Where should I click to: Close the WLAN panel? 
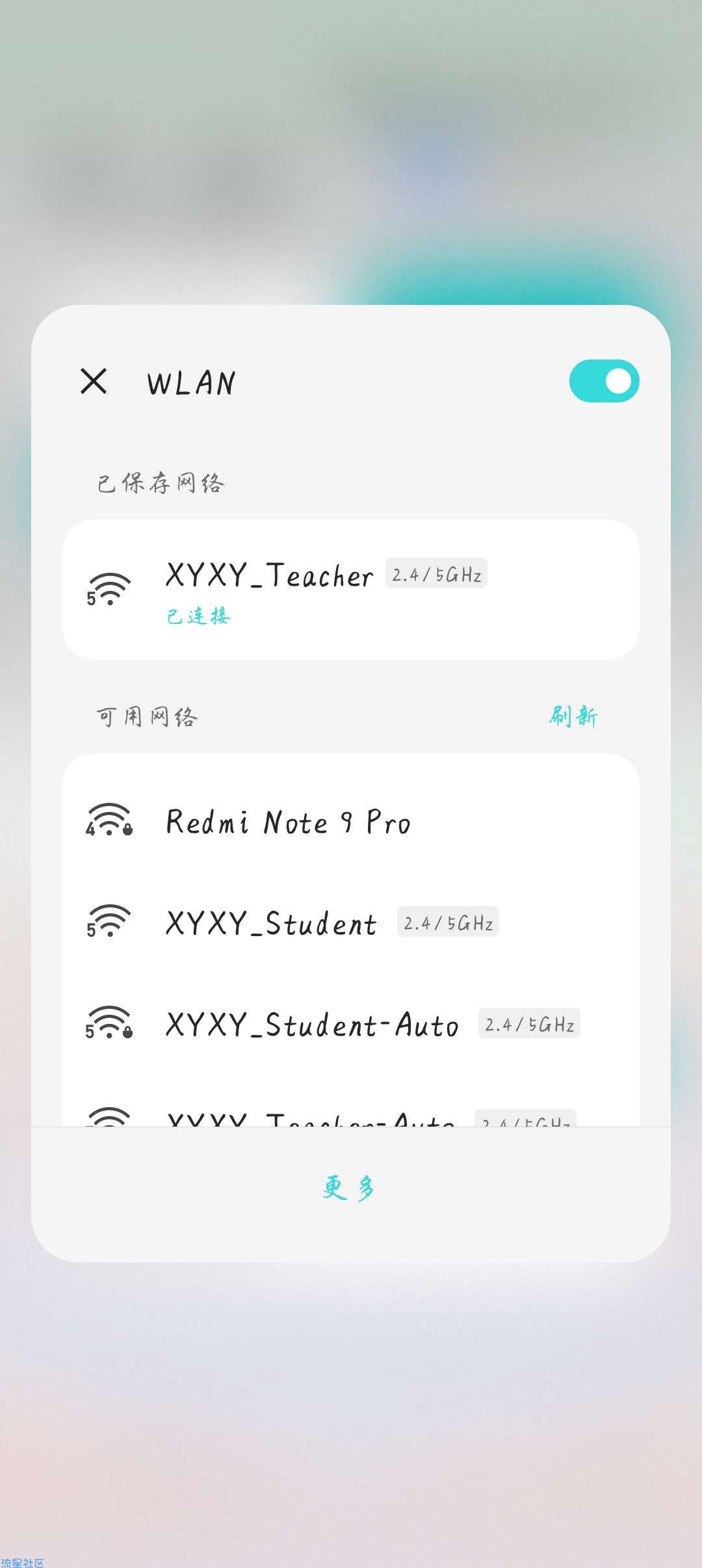coord(94,381)
